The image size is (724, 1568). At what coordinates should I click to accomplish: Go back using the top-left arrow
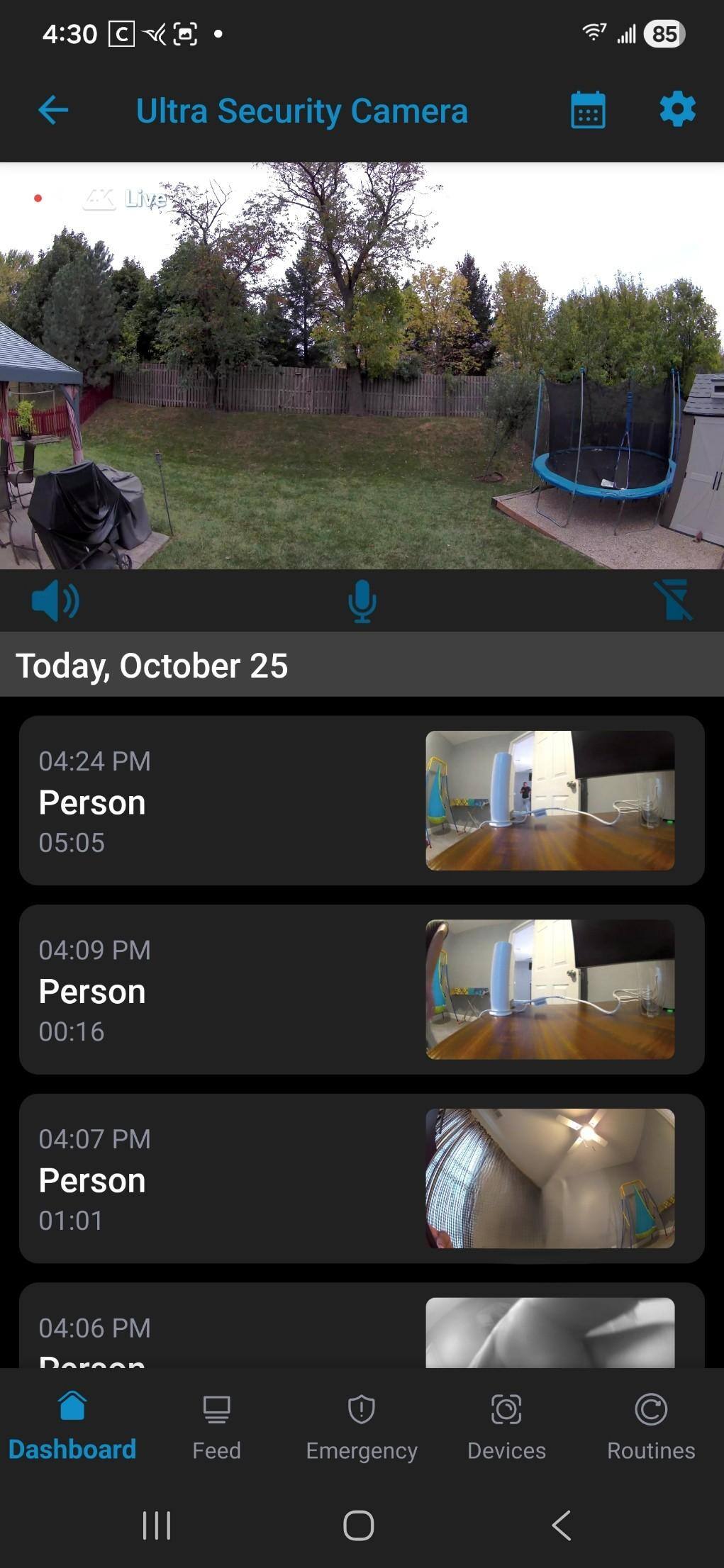point(53,110)
